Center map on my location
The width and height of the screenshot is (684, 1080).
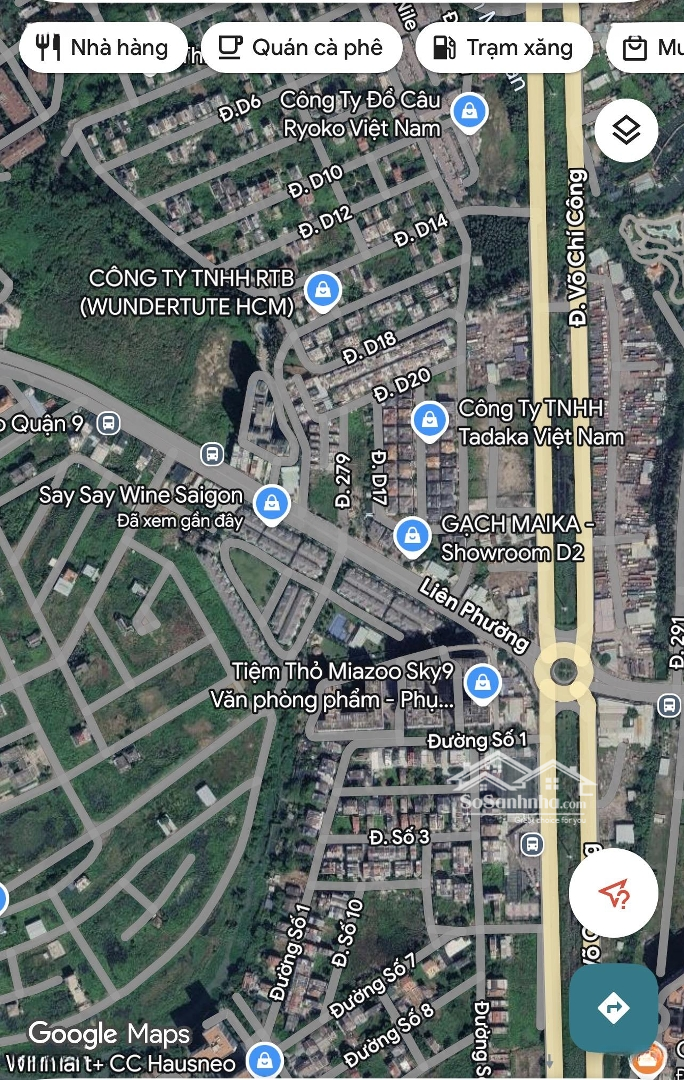coord(613,893)
